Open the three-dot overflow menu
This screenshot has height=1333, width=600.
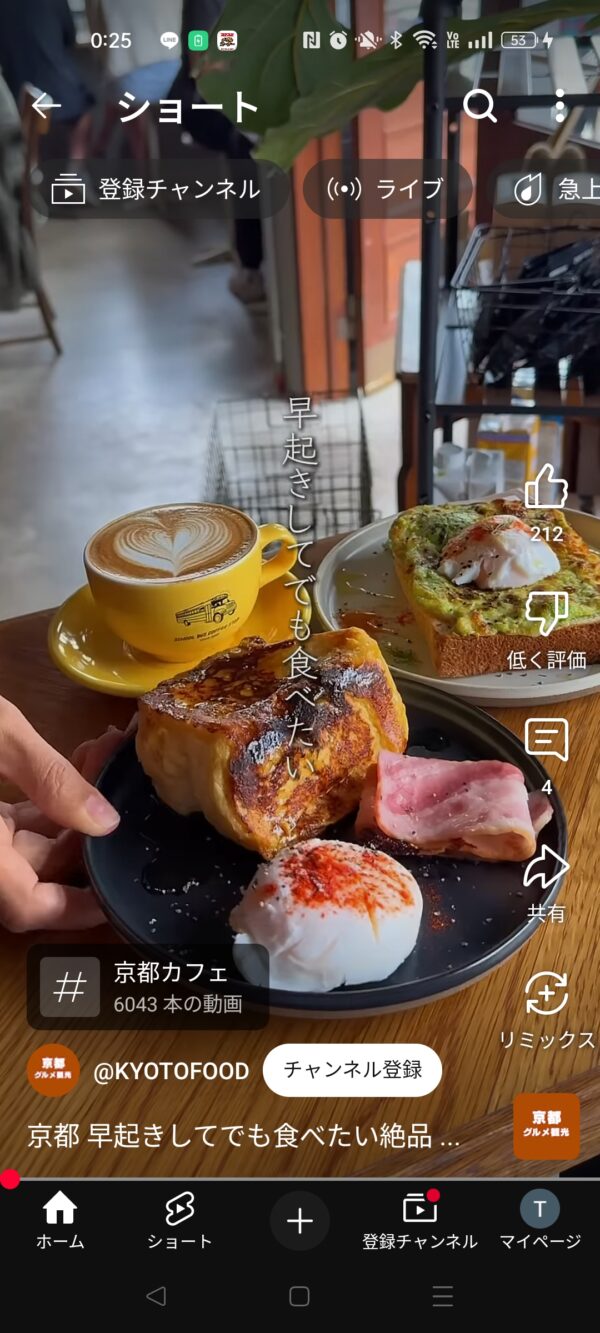pos(559,106)
